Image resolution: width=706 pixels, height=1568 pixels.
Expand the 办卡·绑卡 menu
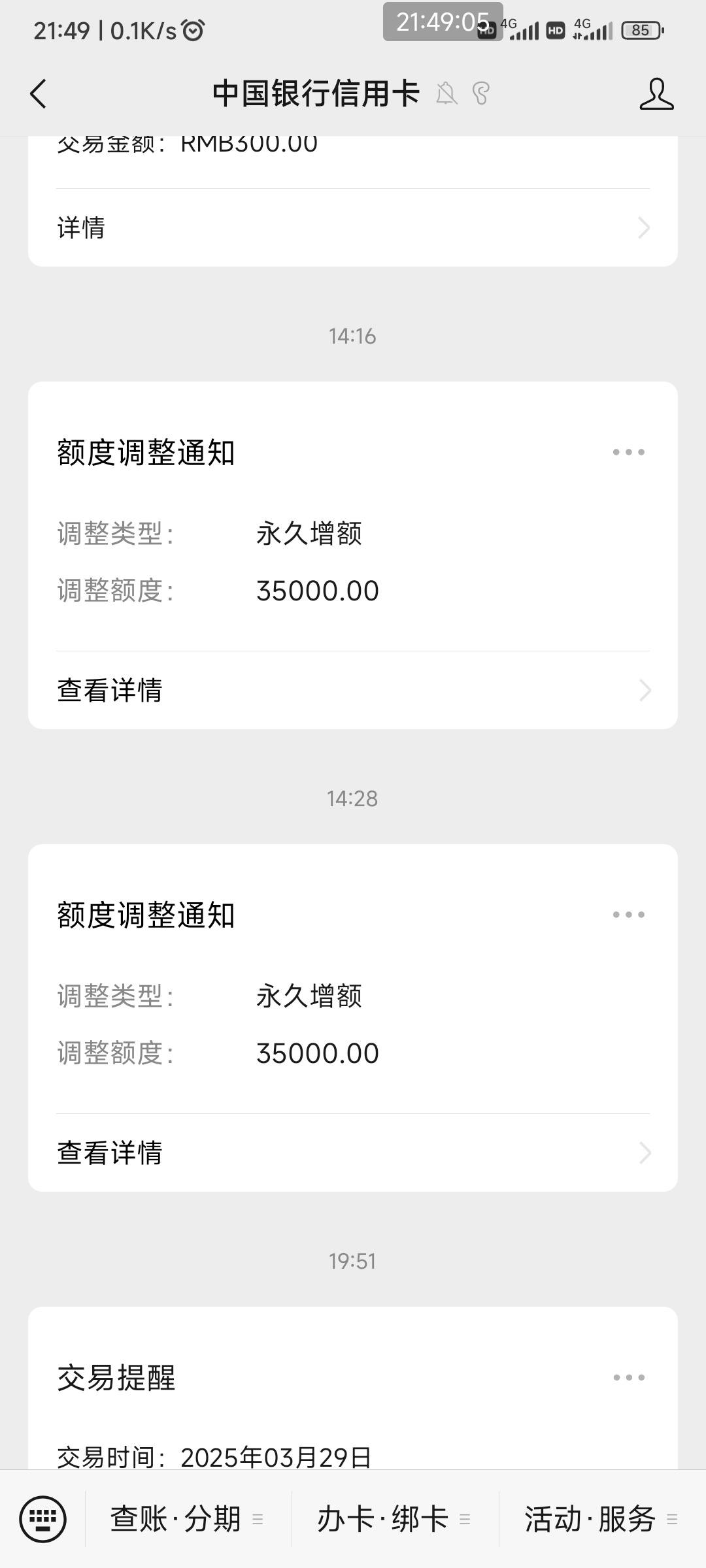coord(395,1519)
